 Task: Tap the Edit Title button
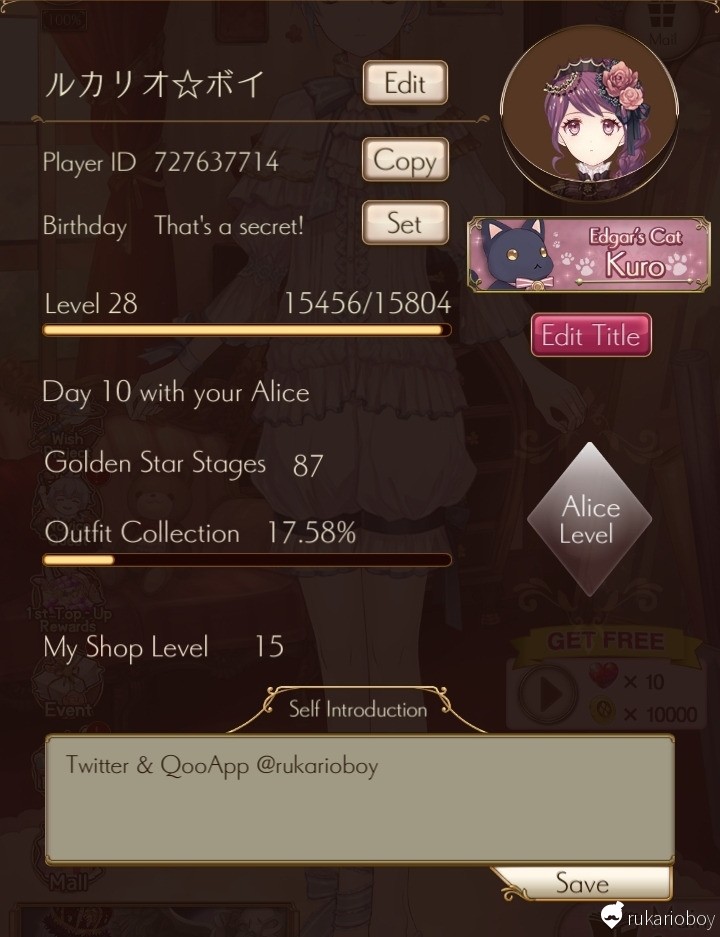(x=591, y=335)
